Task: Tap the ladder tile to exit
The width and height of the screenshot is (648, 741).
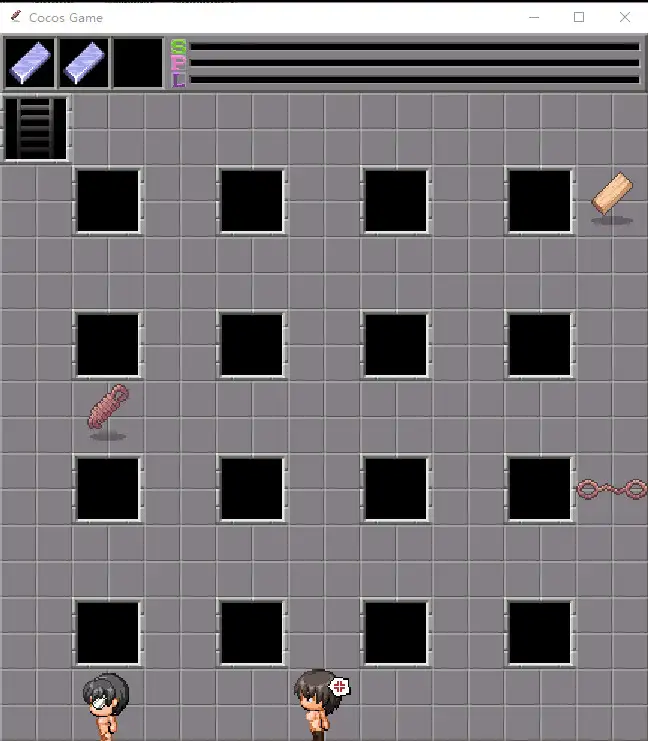Action: tap(36, 128)
